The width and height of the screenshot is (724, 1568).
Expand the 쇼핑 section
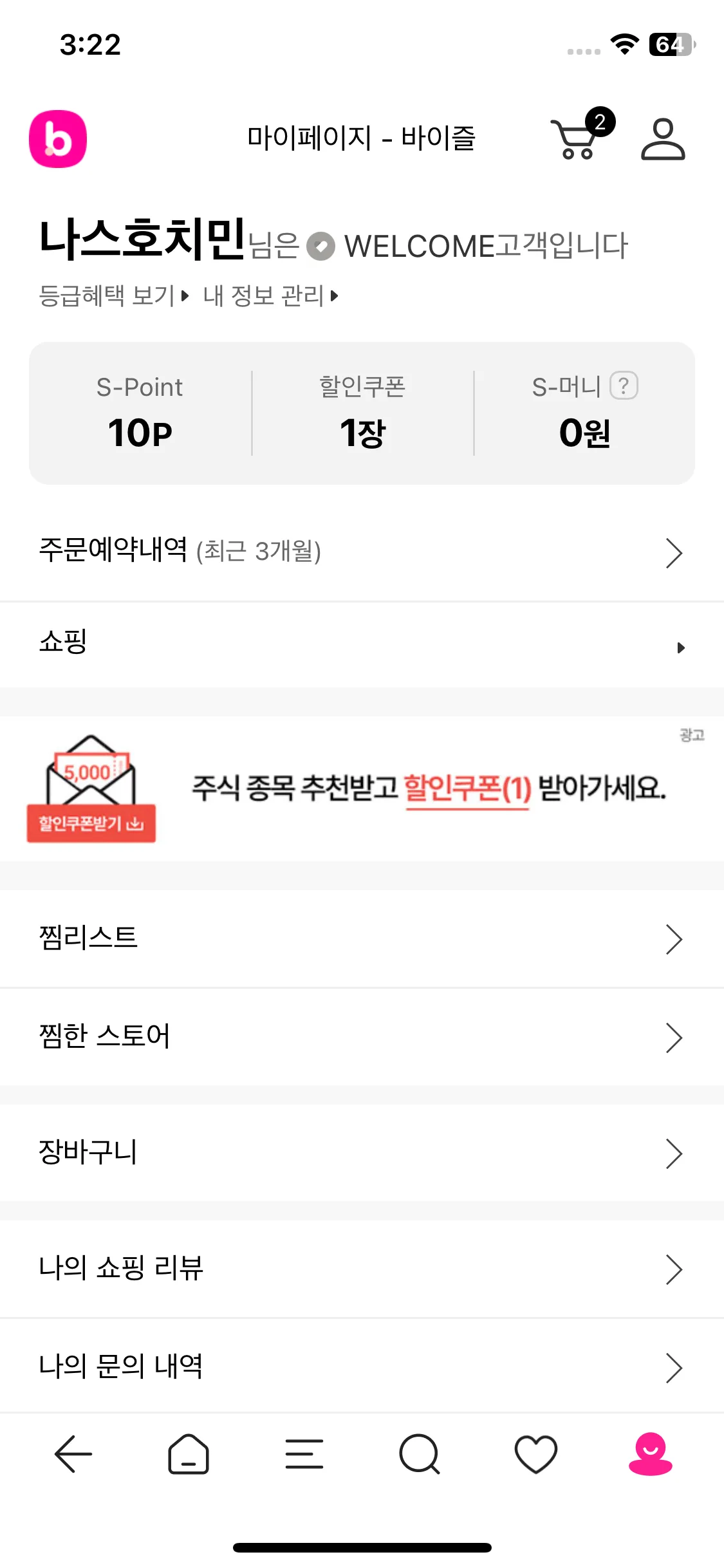coord(682,648)
